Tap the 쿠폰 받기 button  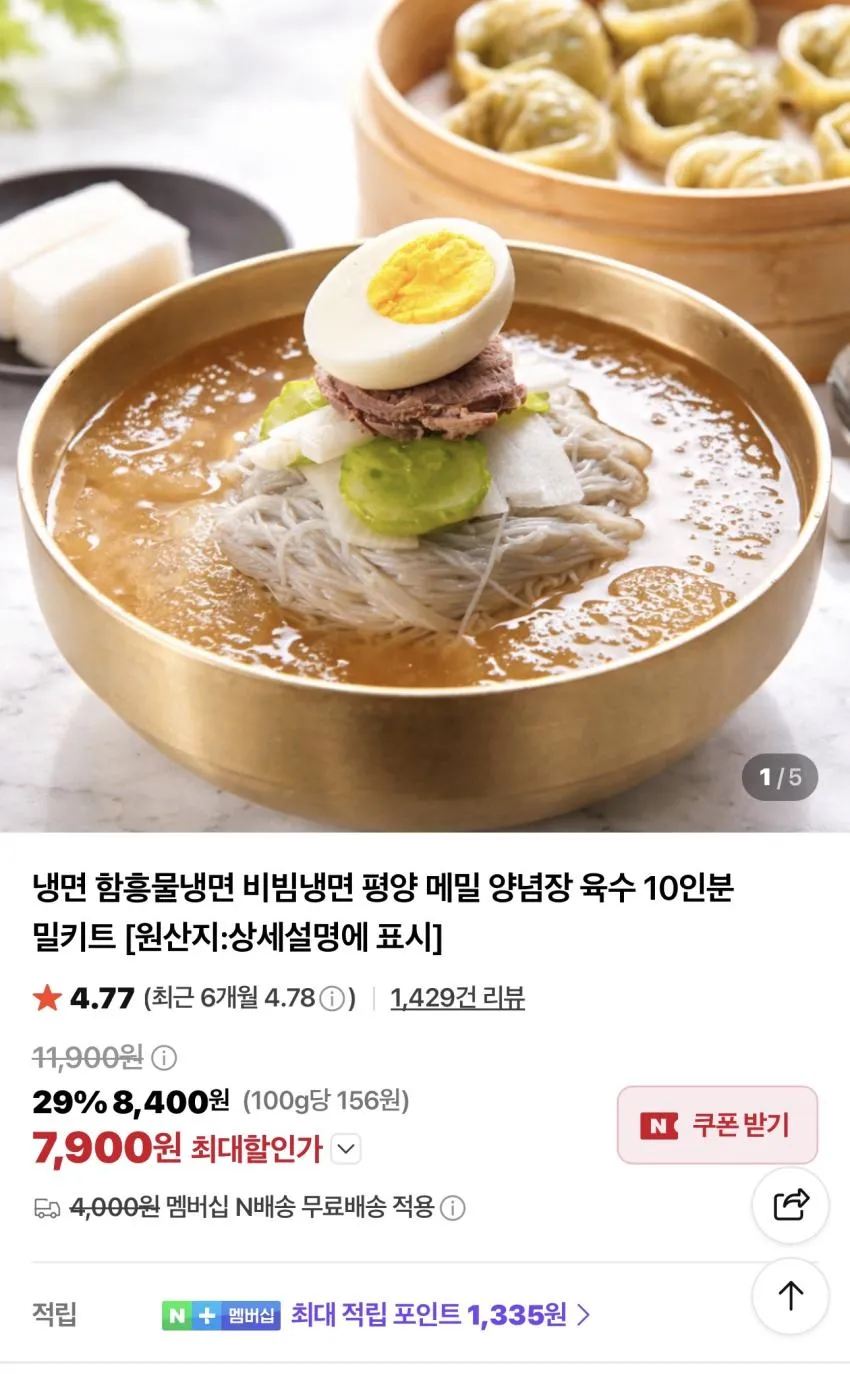(x=717, y=1125)
